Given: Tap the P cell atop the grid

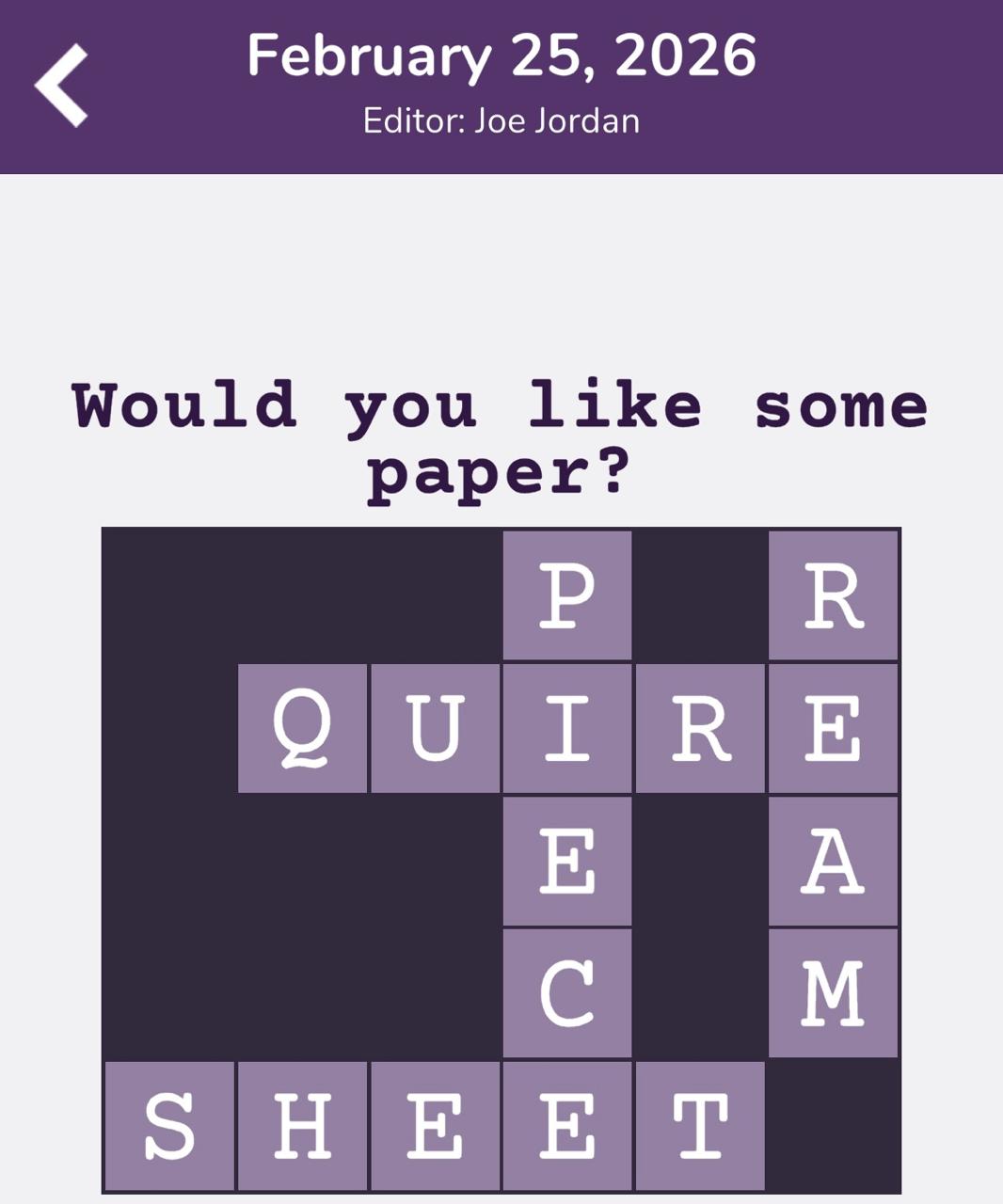Looking at the screenshot, I should tap(567, 595).
